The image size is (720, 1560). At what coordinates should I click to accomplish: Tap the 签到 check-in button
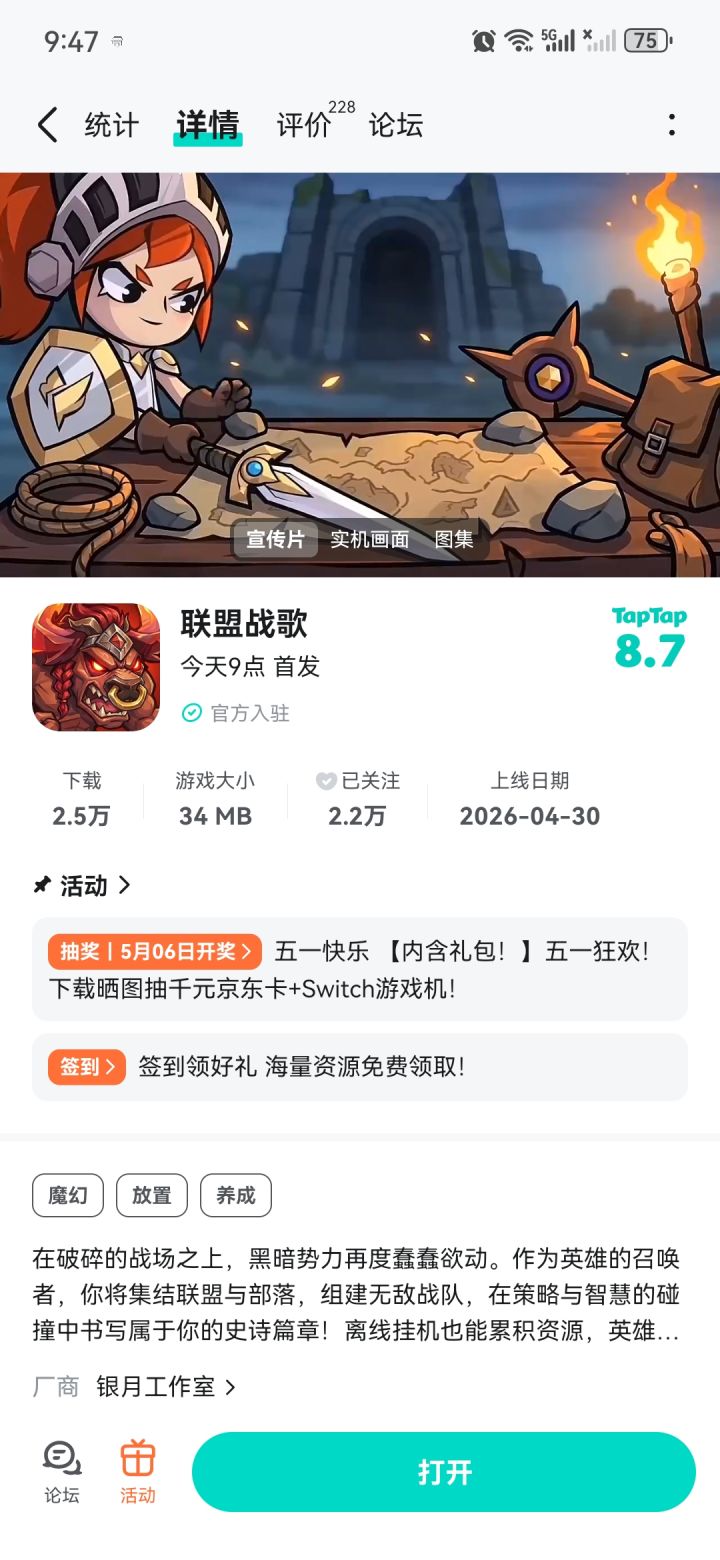click(x=86, y=1067)
